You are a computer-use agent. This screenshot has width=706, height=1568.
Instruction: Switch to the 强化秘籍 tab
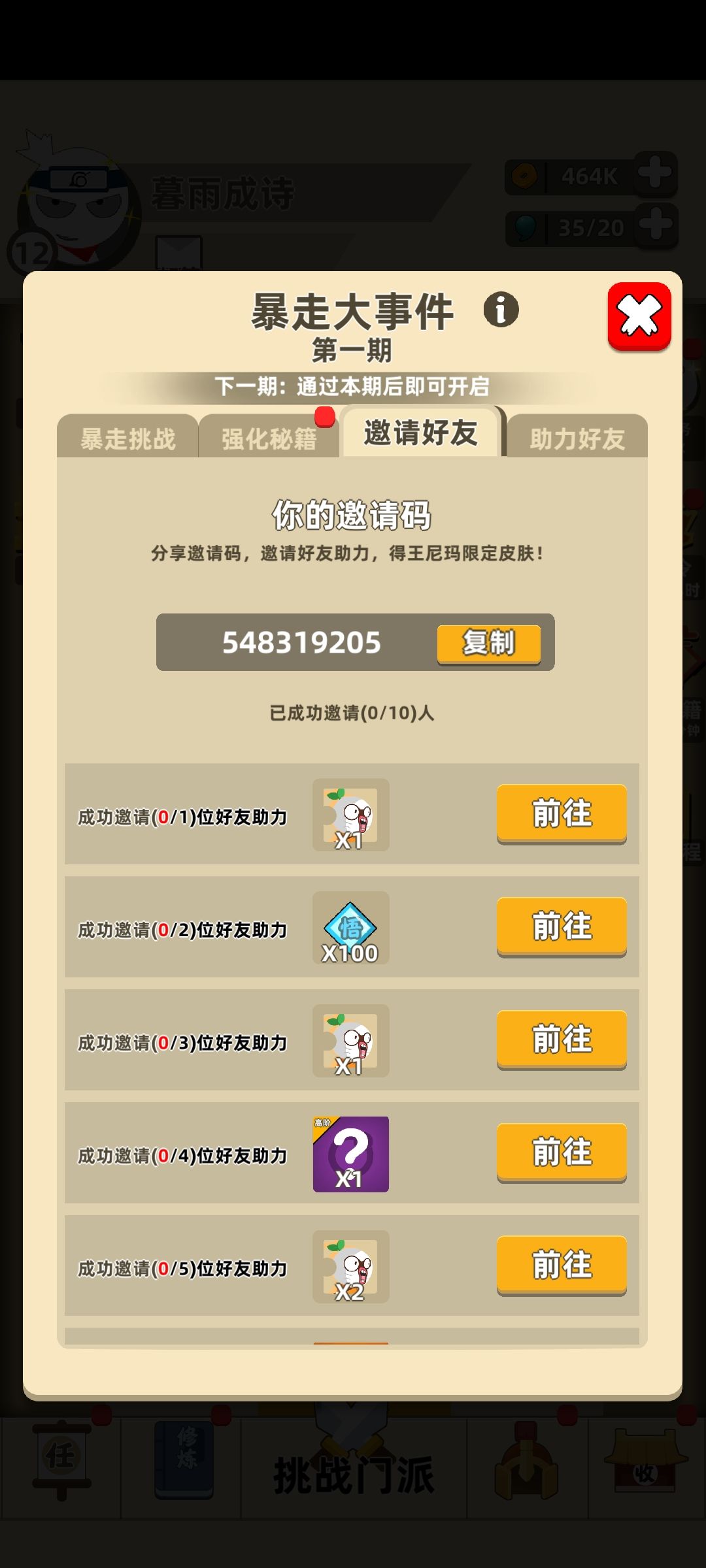tap(269, 438)
